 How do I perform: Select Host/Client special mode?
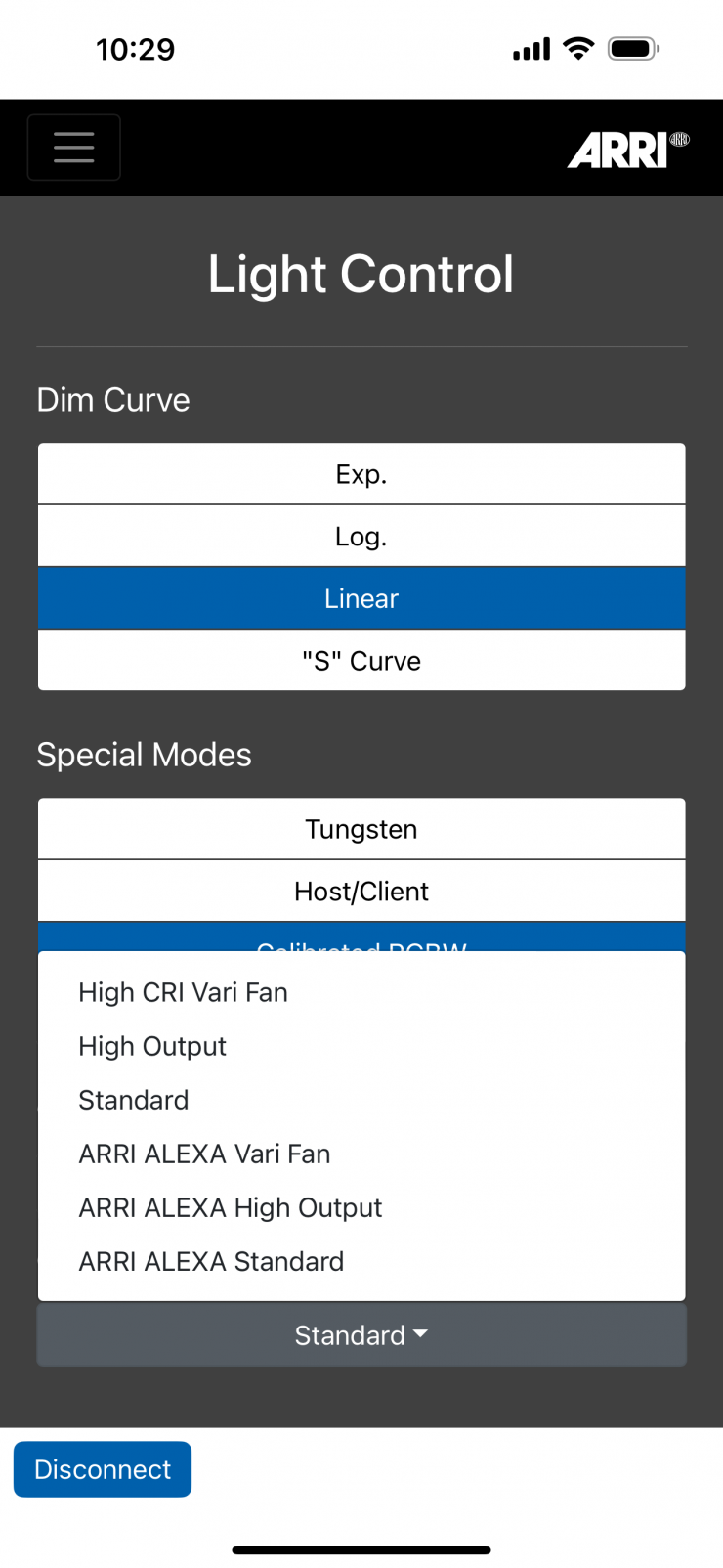tap(361, 892)
